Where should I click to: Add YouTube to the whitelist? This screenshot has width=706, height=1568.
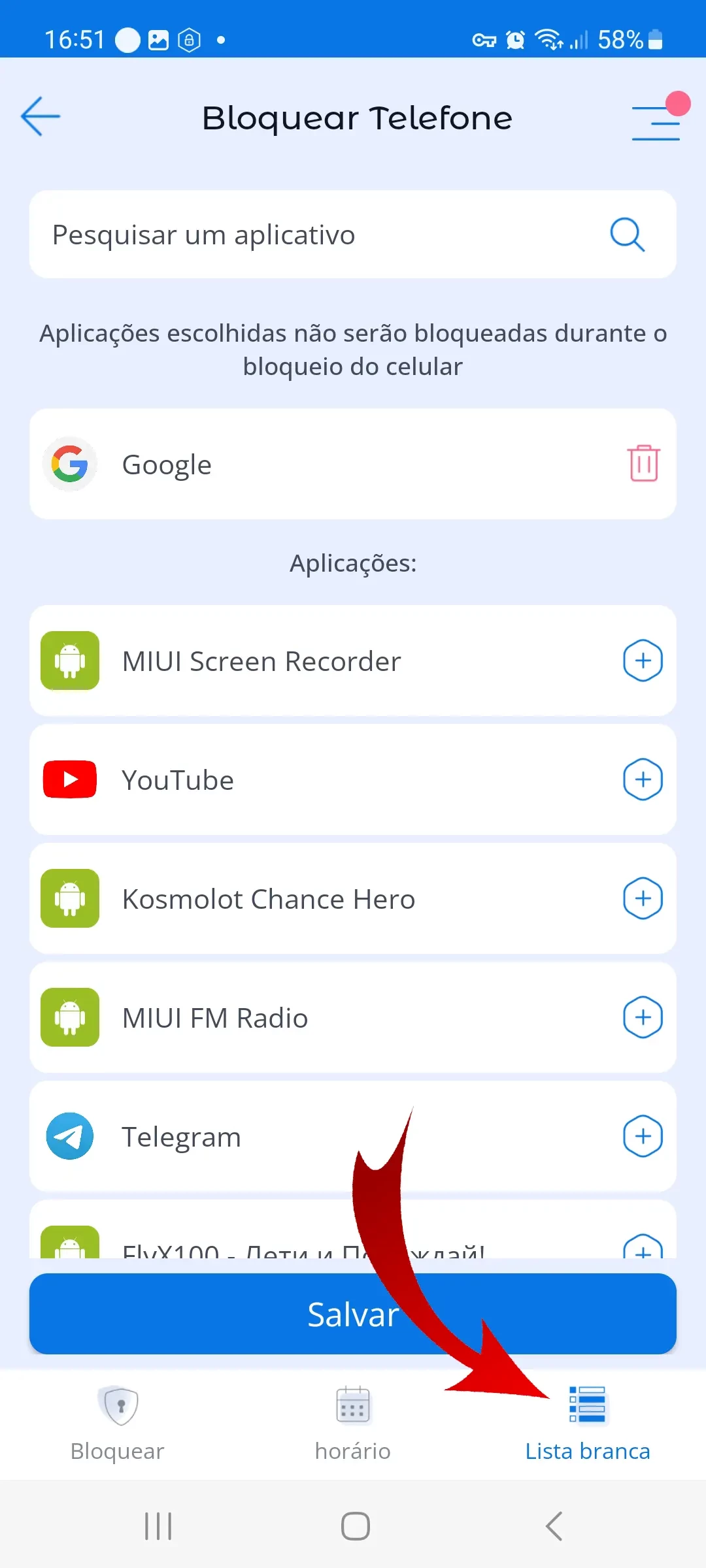point(643,779)
